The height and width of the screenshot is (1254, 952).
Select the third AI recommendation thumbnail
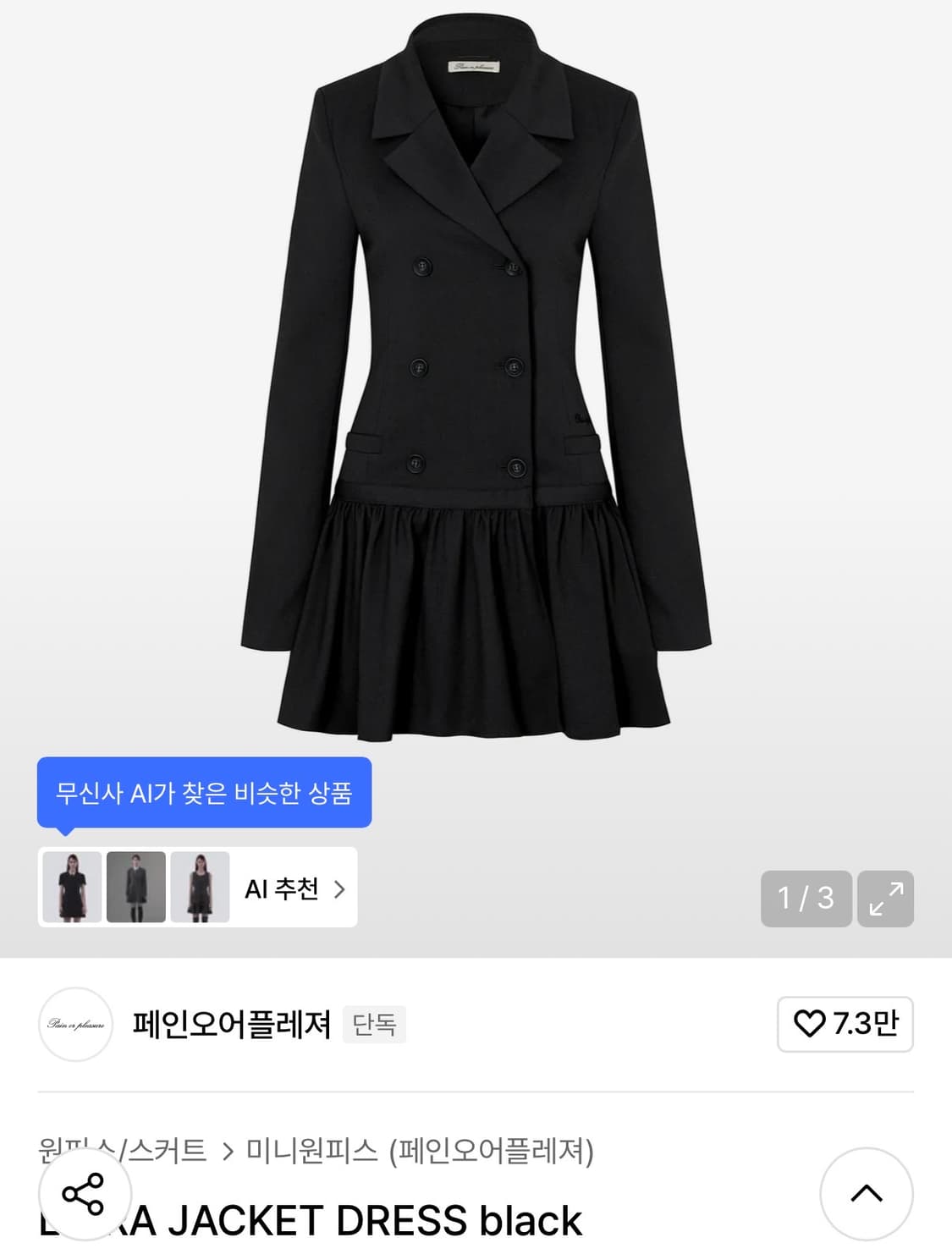(x=200, y=889)
